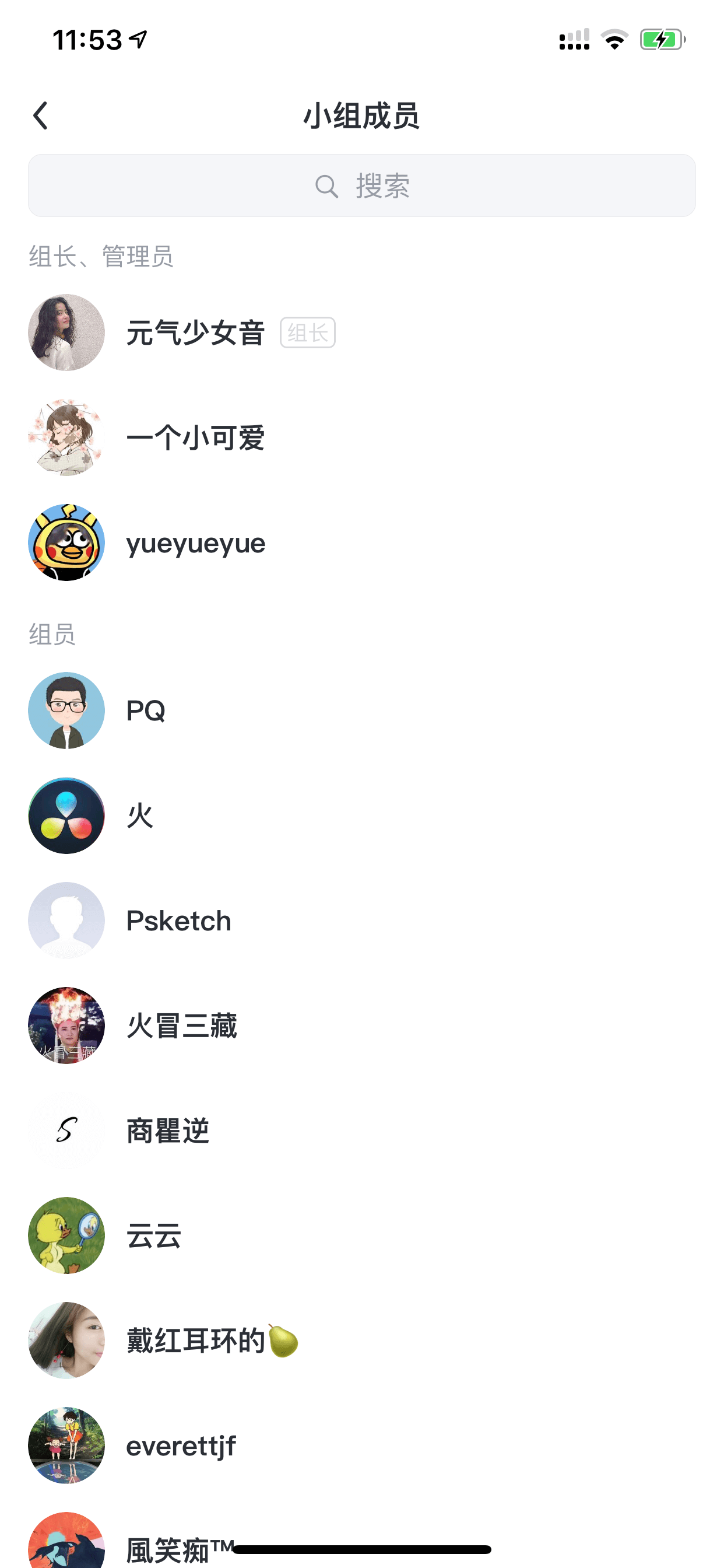This screenshot has height=1568, width=724.
Task: Open member PQ
Action: click(x=362, y=710)
